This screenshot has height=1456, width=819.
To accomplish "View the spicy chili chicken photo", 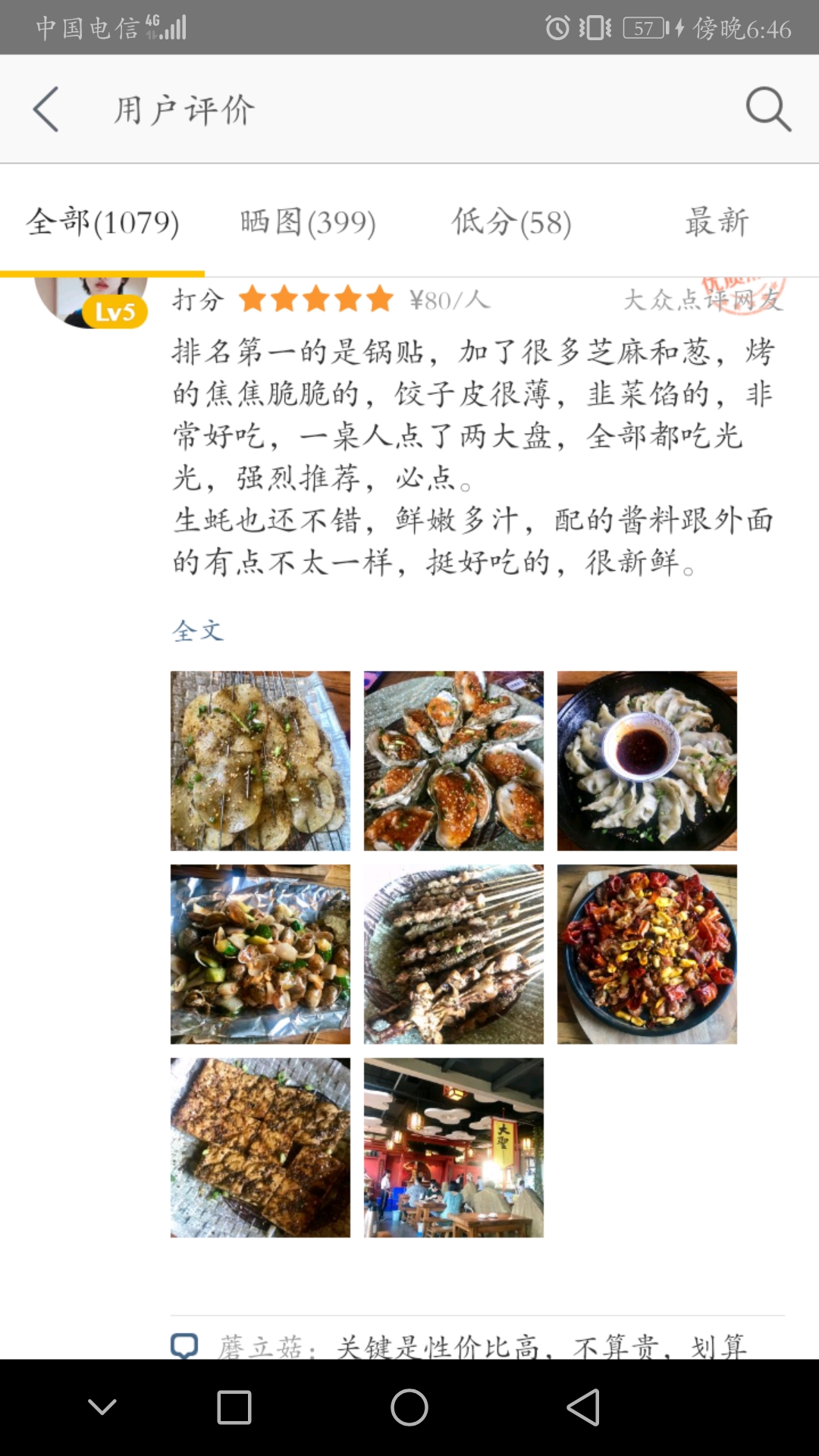I will click(x=647, y=954).
